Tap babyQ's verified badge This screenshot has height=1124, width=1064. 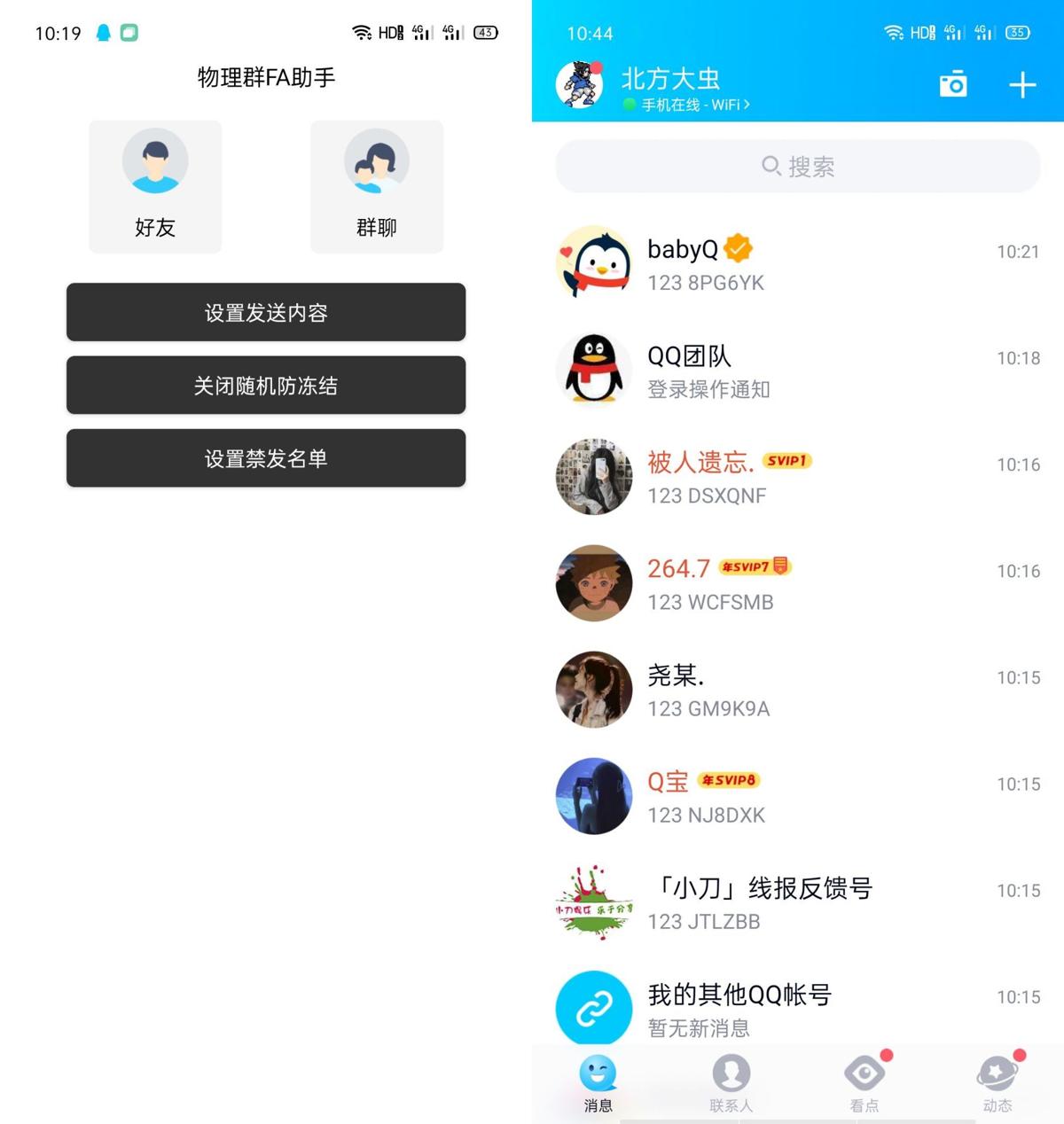coord(739,249)
